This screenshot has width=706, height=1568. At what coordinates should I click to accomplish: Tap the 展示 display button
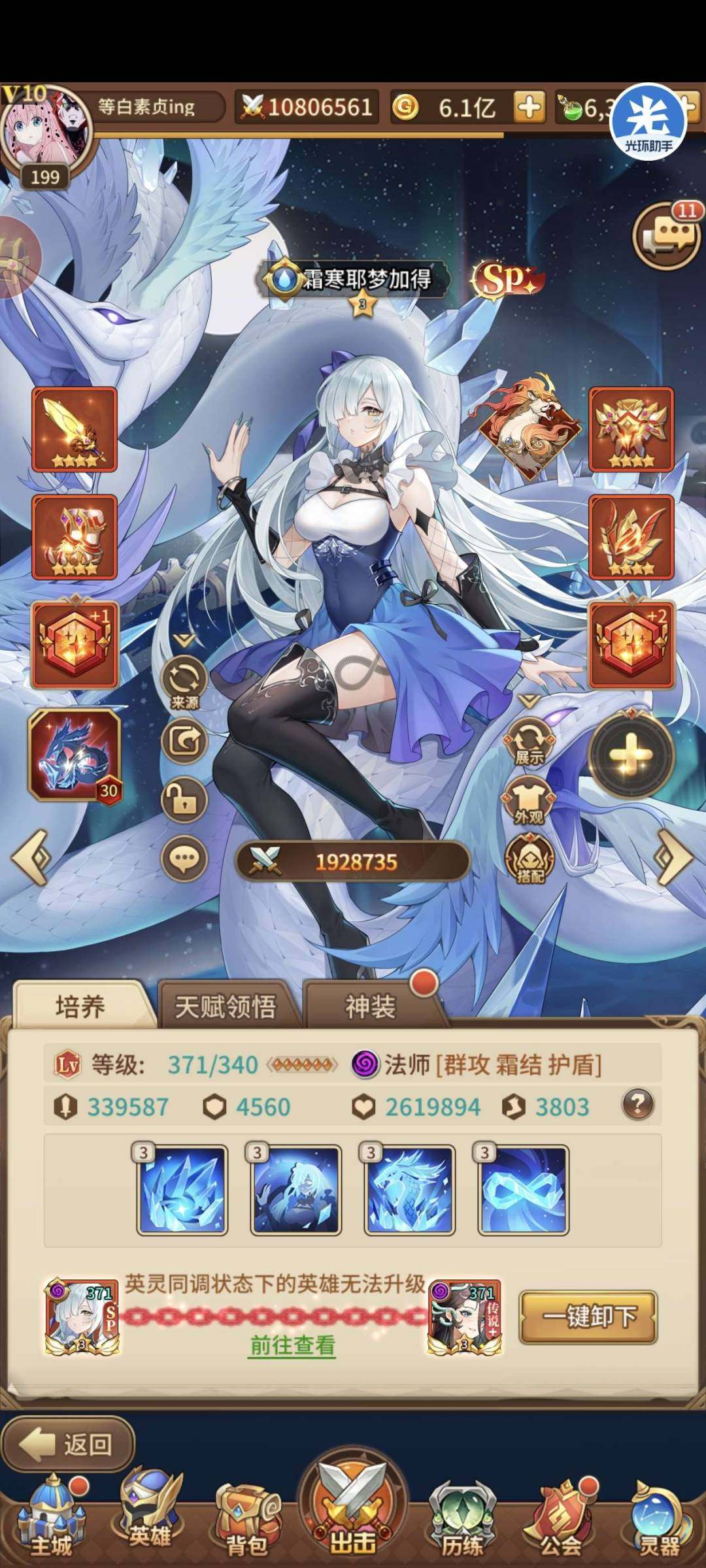click(528, 742)
